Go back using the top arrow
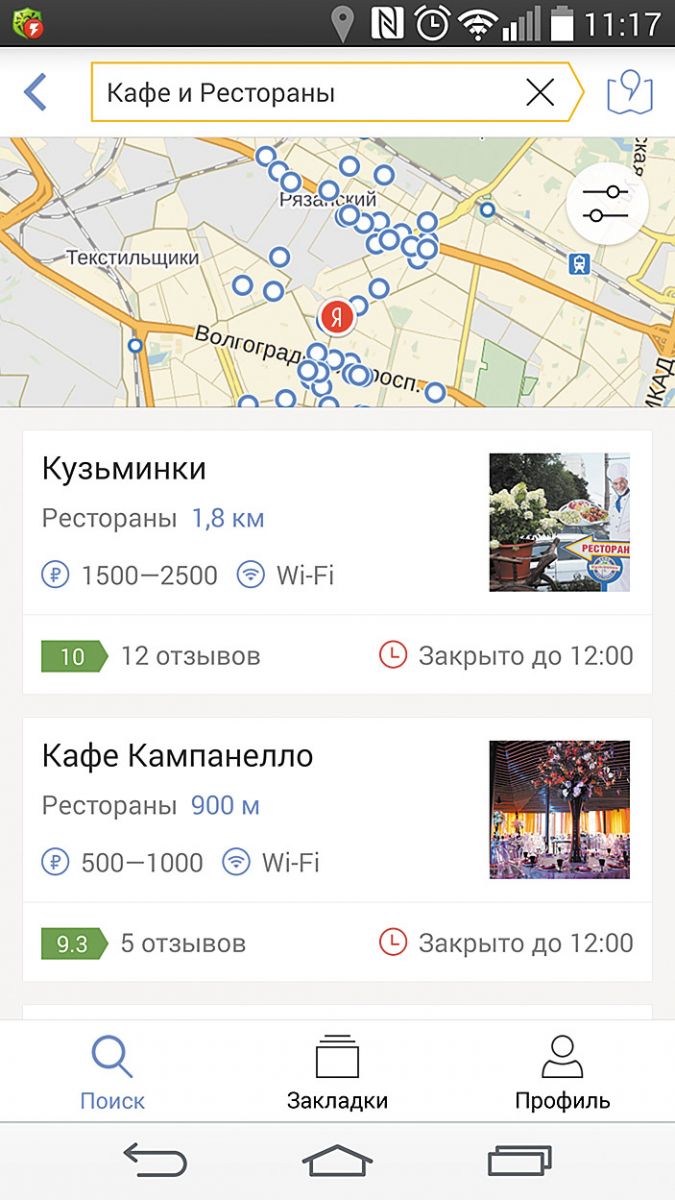This screenshot has height=1200, width=675. click(36, 93)
